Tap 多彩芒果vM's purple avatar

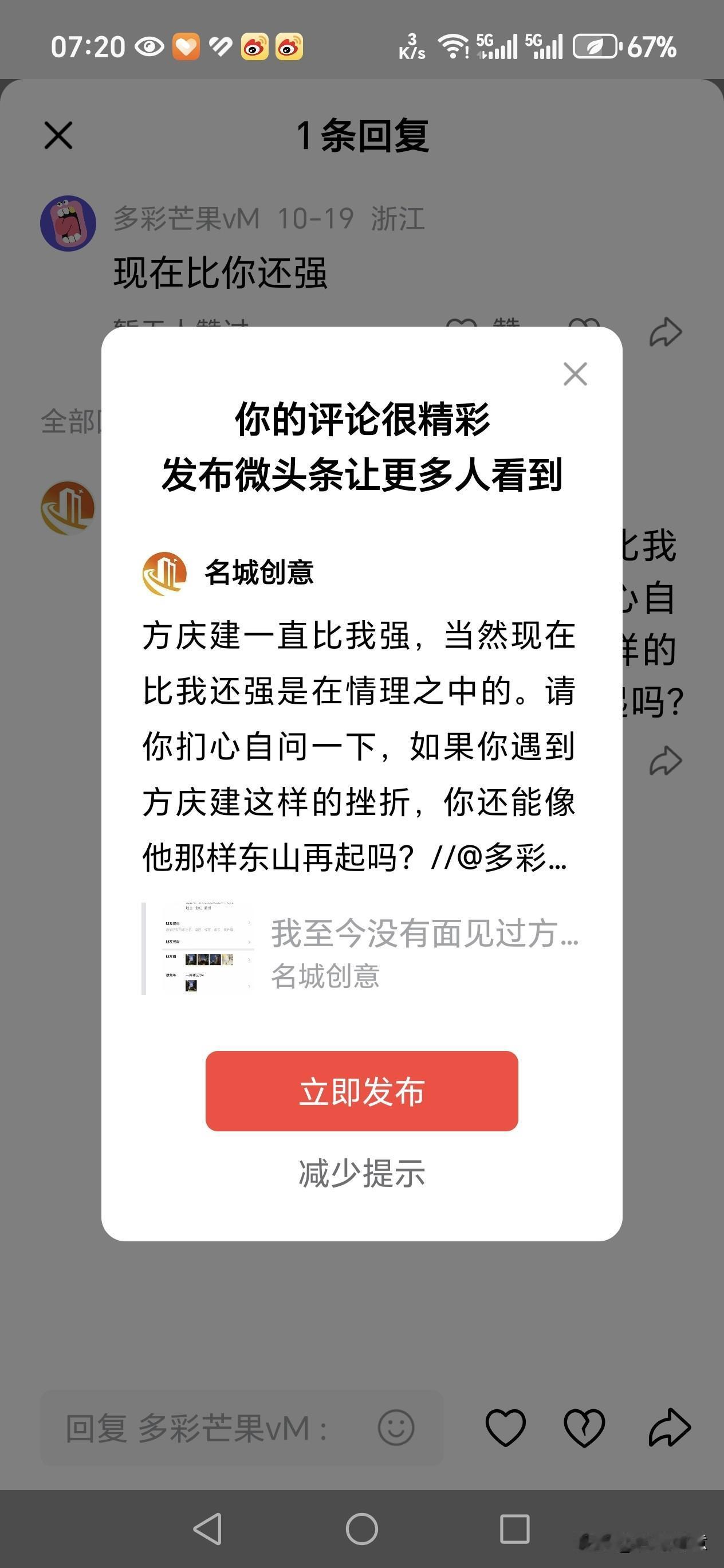[68, 224]
